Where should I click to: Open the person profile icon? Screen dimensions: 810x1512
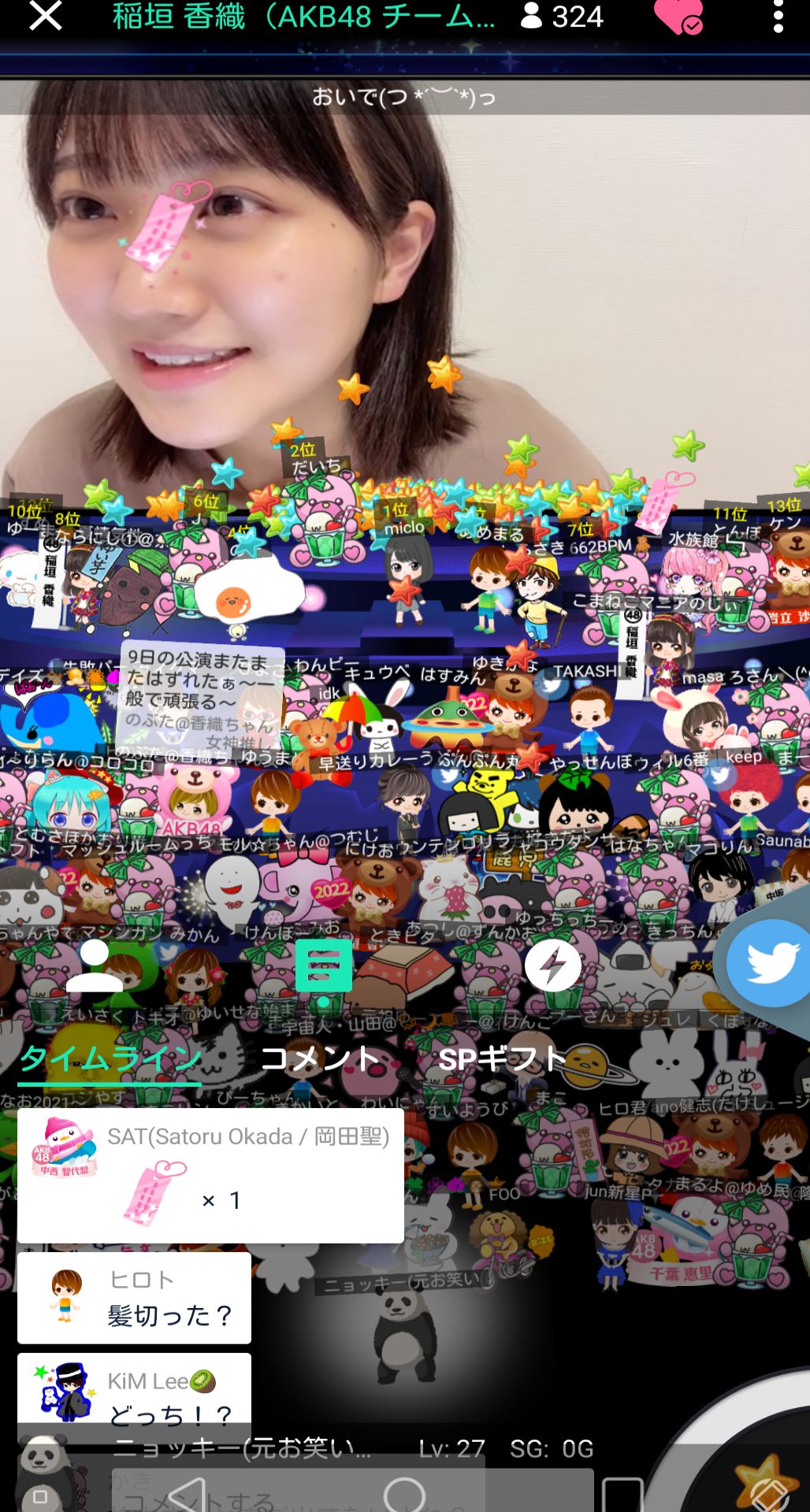pyautogui.click(x=94, y=966)
